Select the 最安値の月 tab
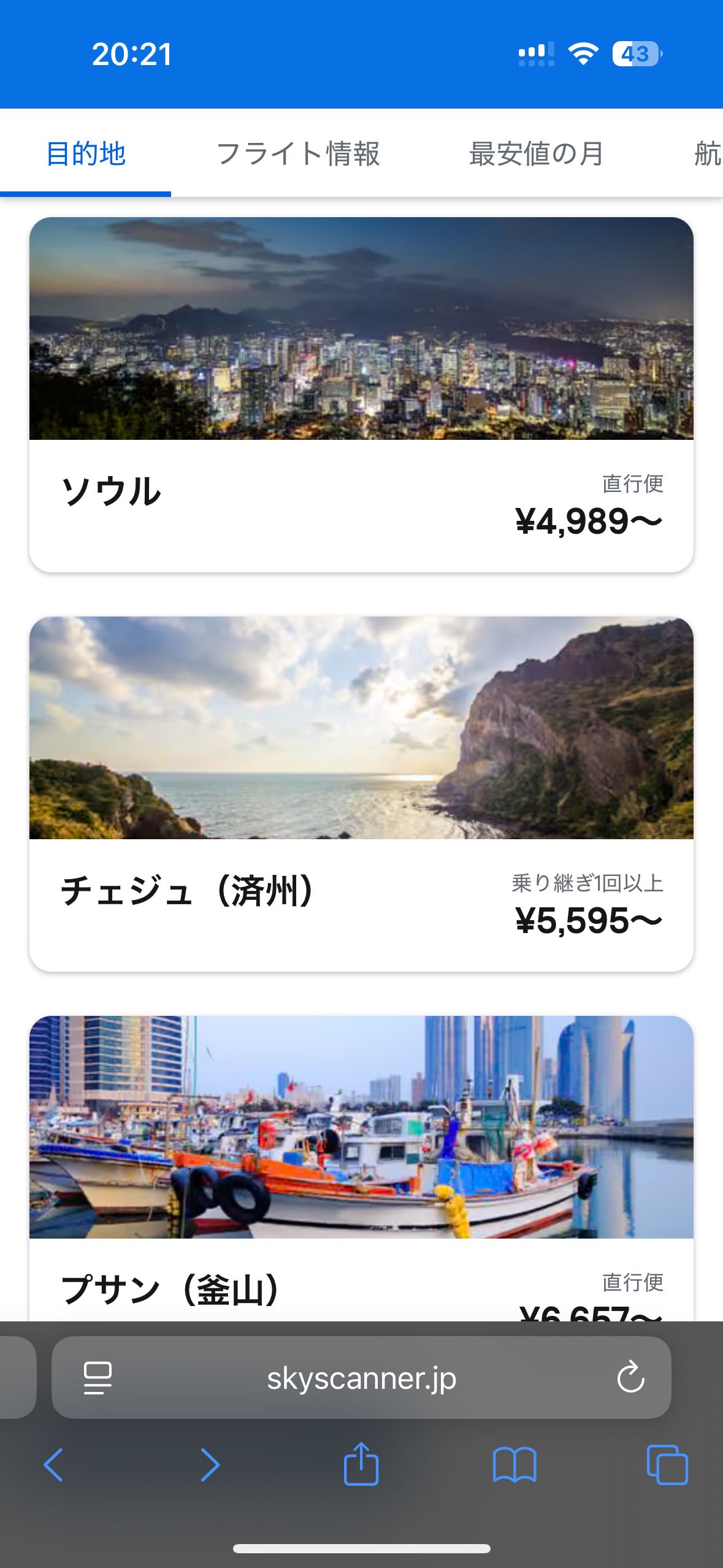The image size is (723, 1568). coord(536,153)
